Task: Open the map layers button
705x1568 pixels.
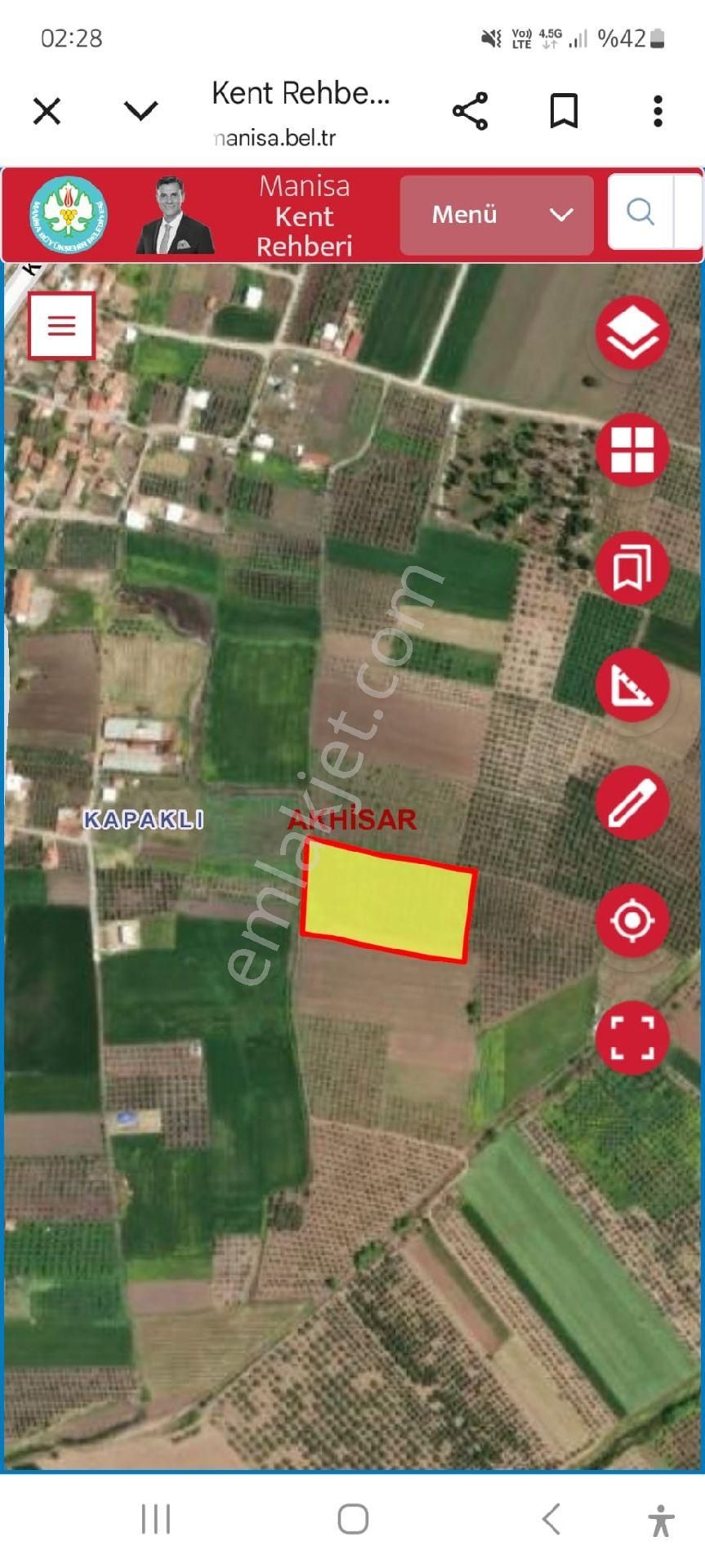Action: (632, 333)
